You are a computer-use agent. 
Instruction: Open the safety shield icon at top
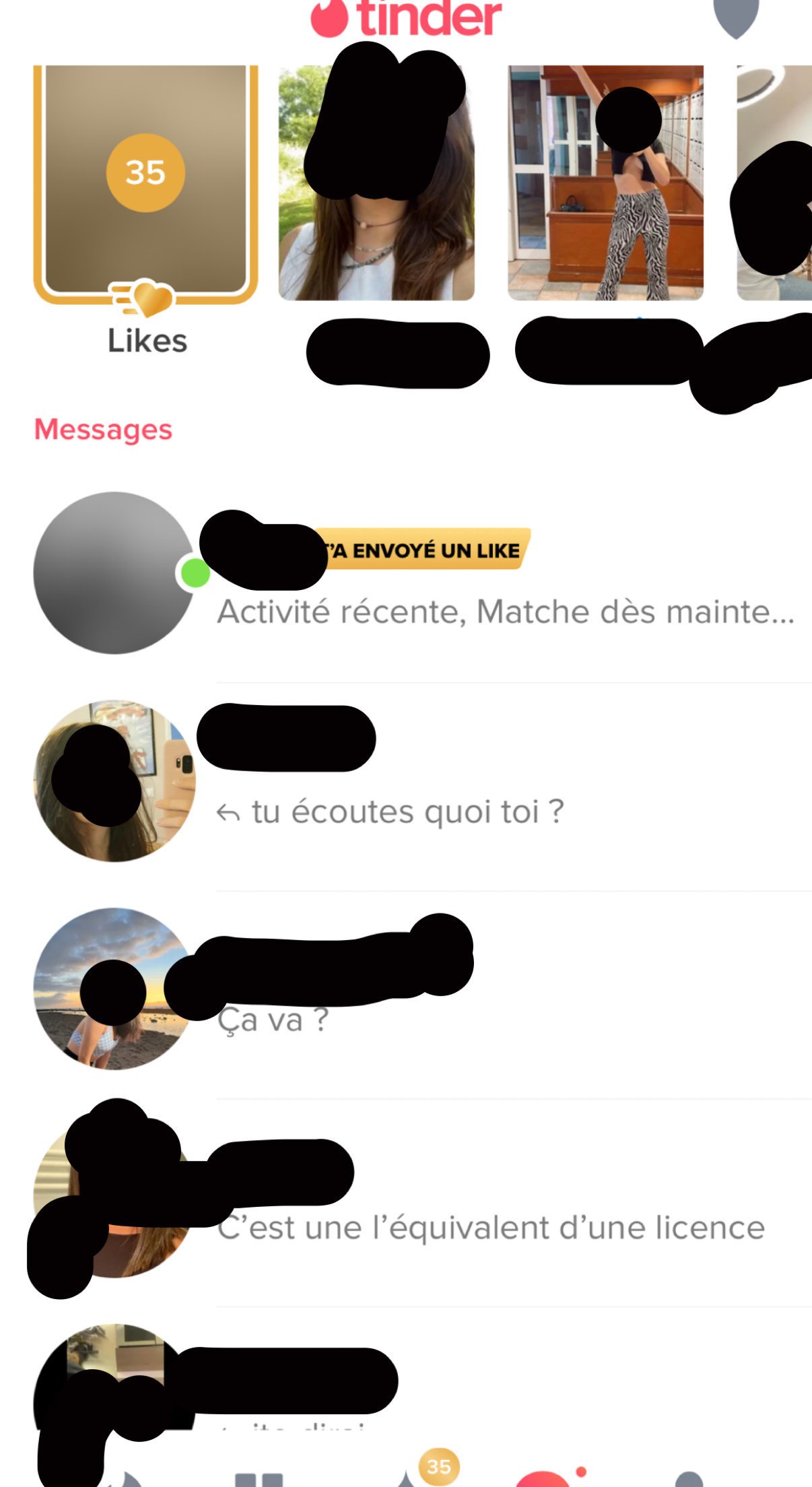(735, 18)
